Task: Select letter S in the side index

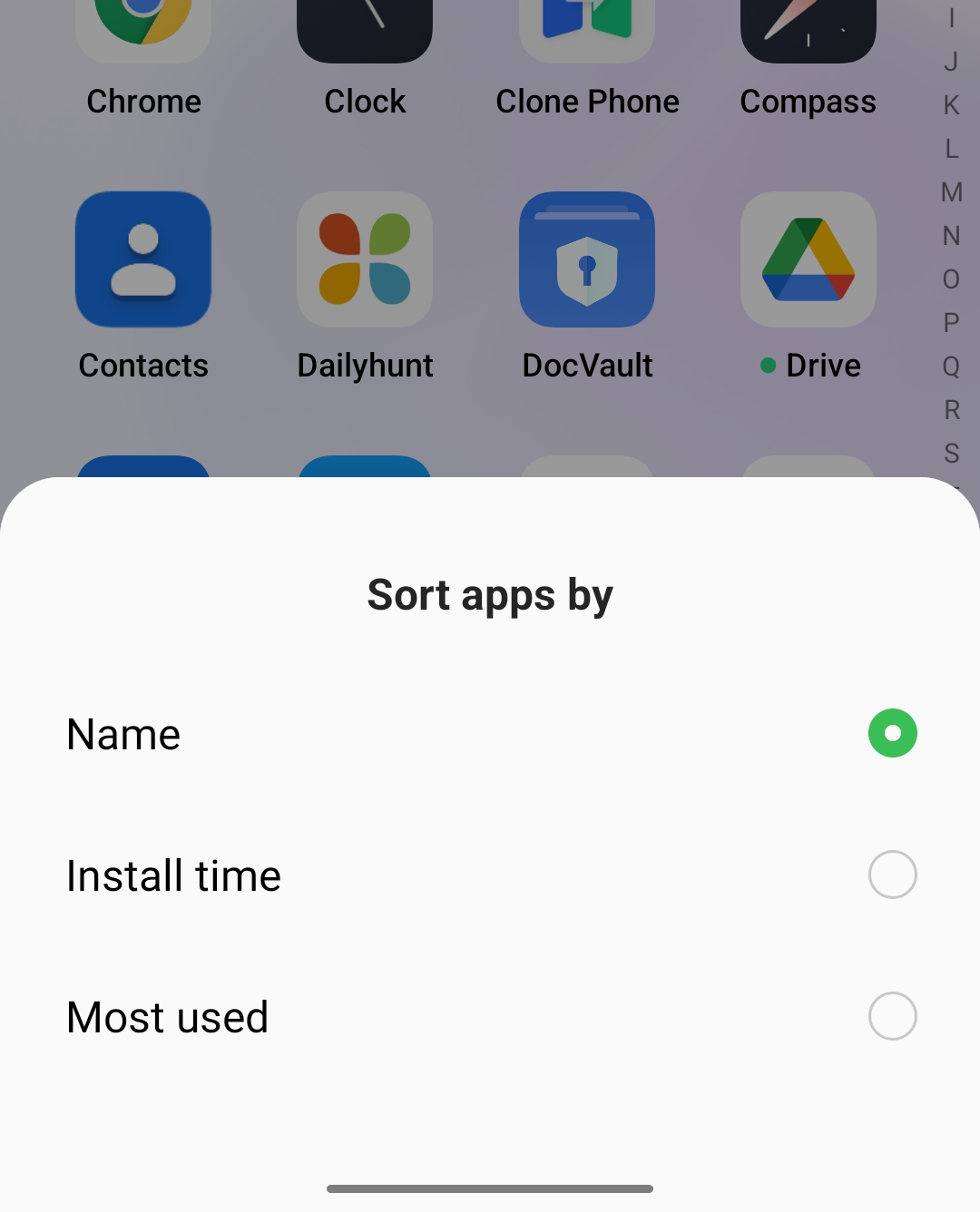Action: point(952,454)
